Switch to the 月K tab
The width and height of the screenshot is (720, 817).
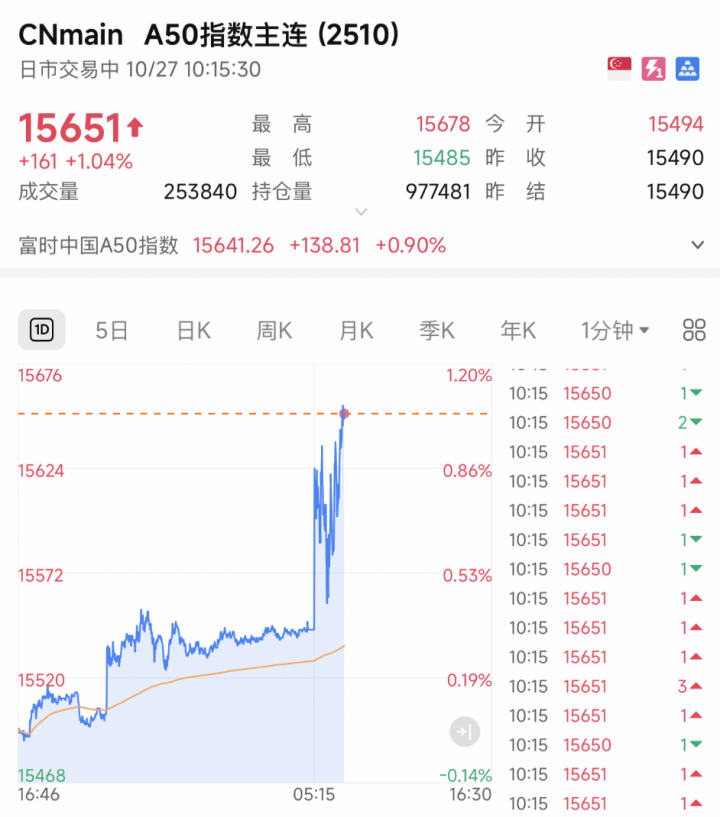(x=355, y=330)
